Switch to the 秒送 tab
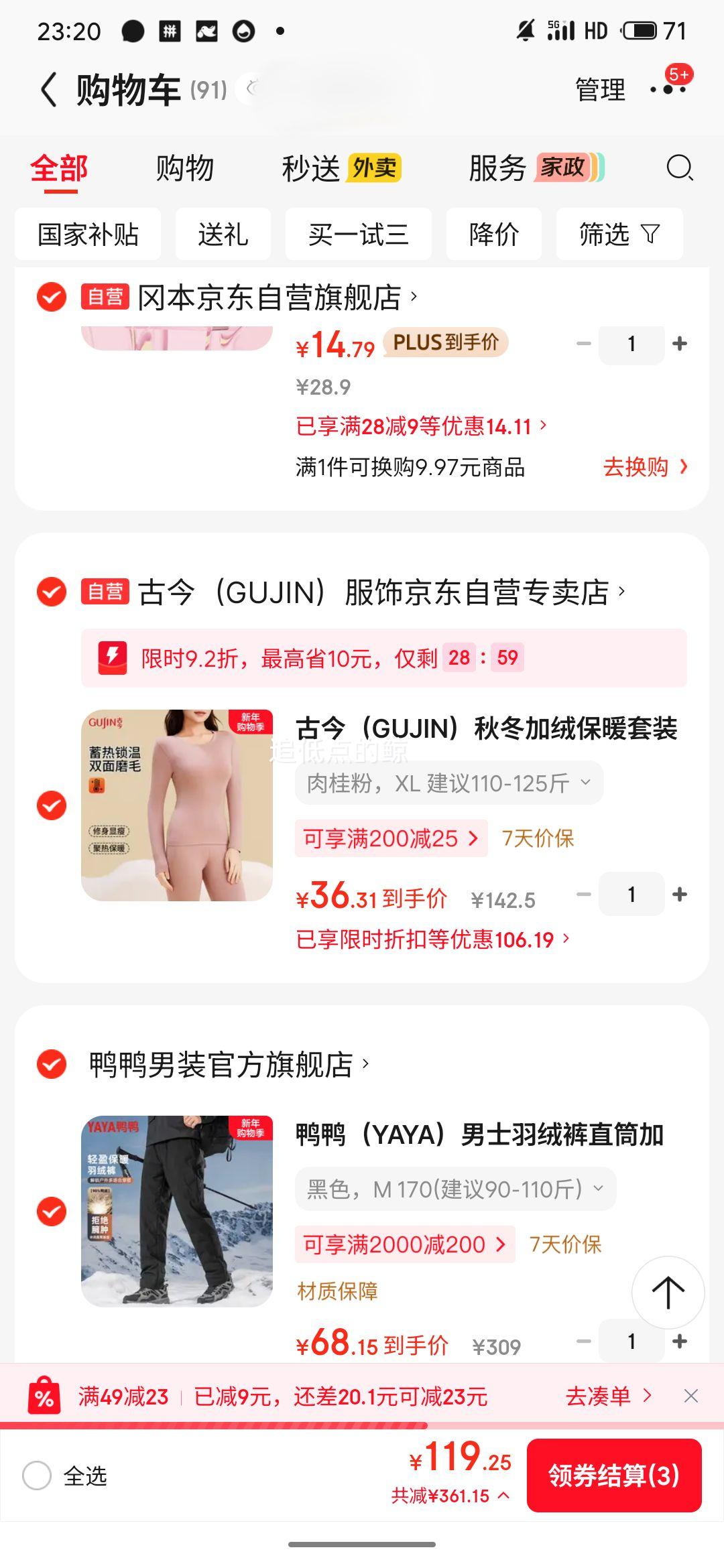 point(312,169)
